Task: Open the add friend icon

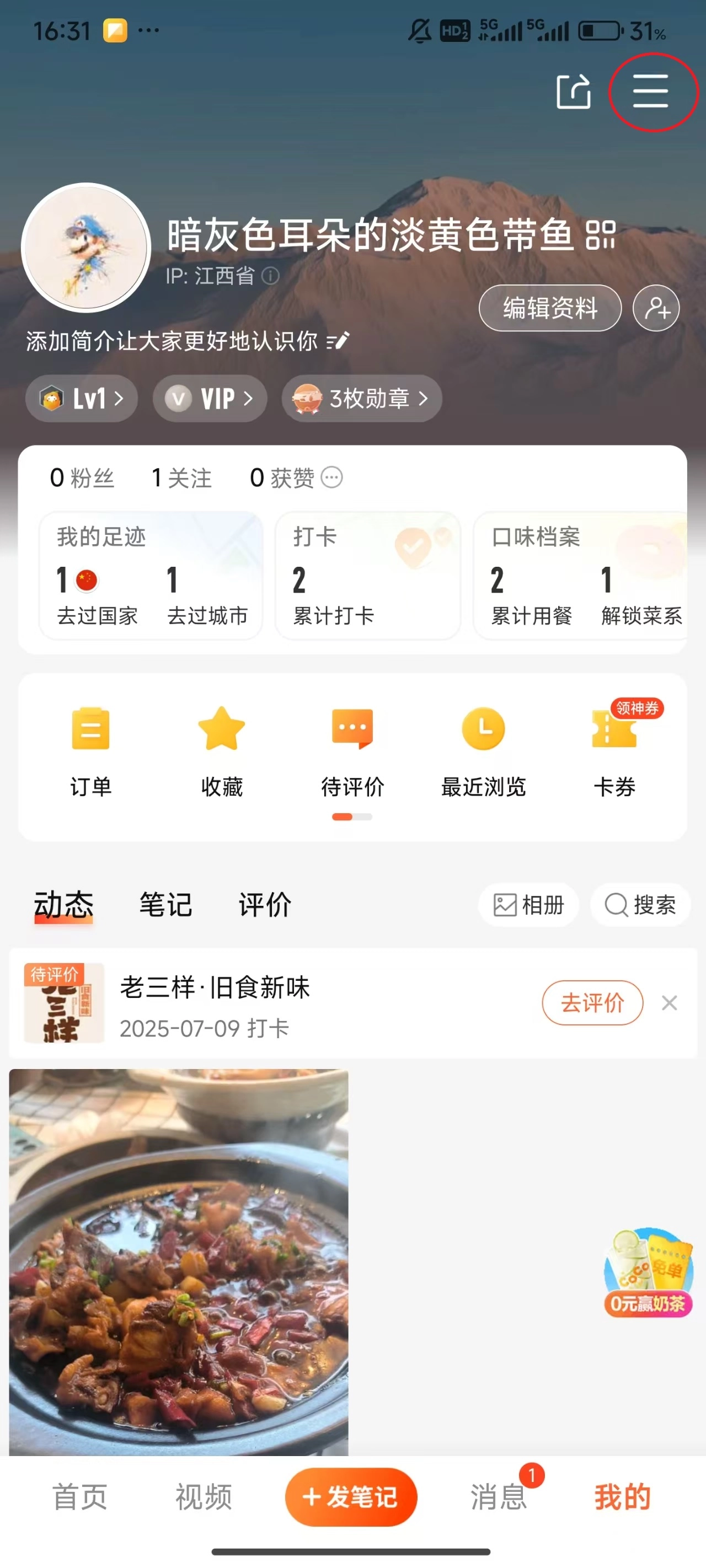Action: (656, 308)
